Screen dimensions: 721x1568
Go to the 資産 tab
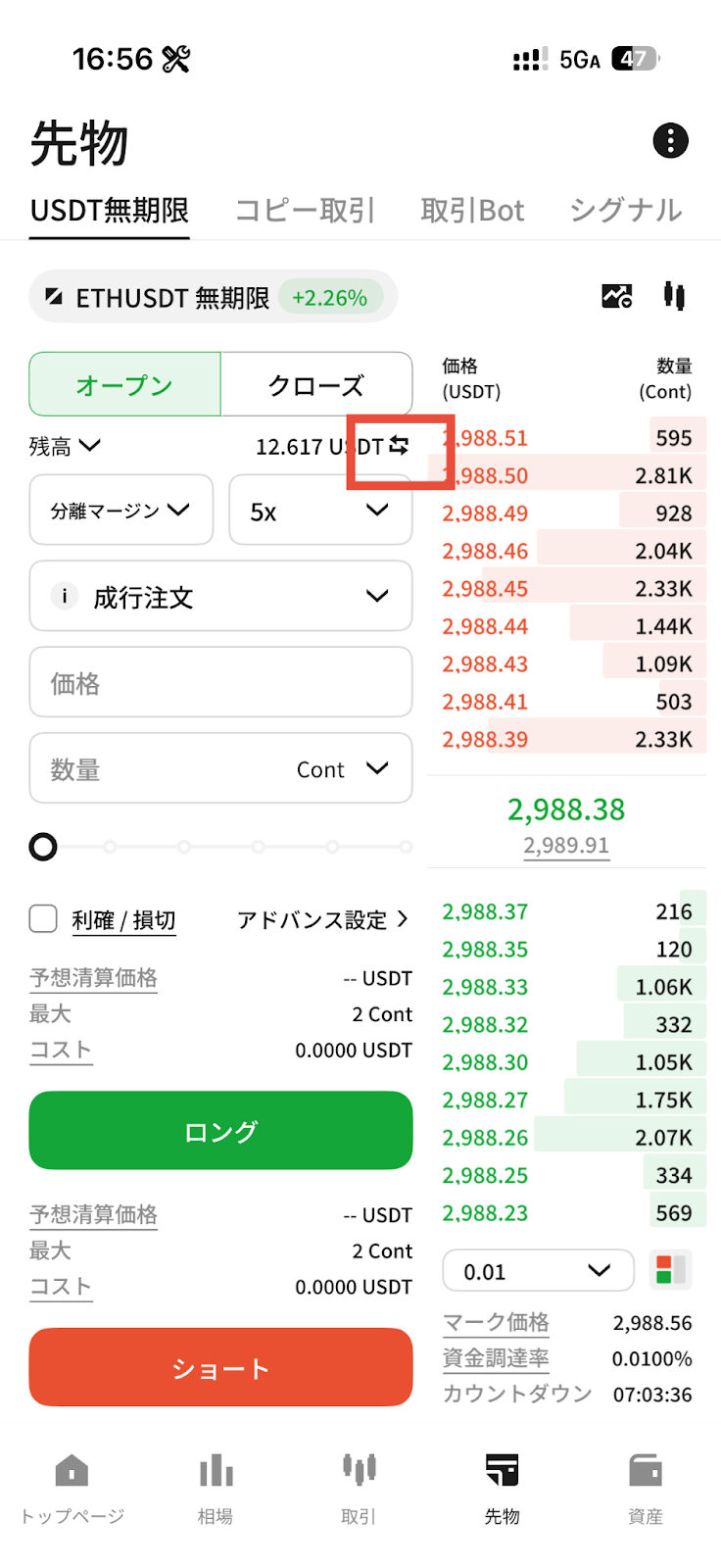click(x=645, y=1488)
